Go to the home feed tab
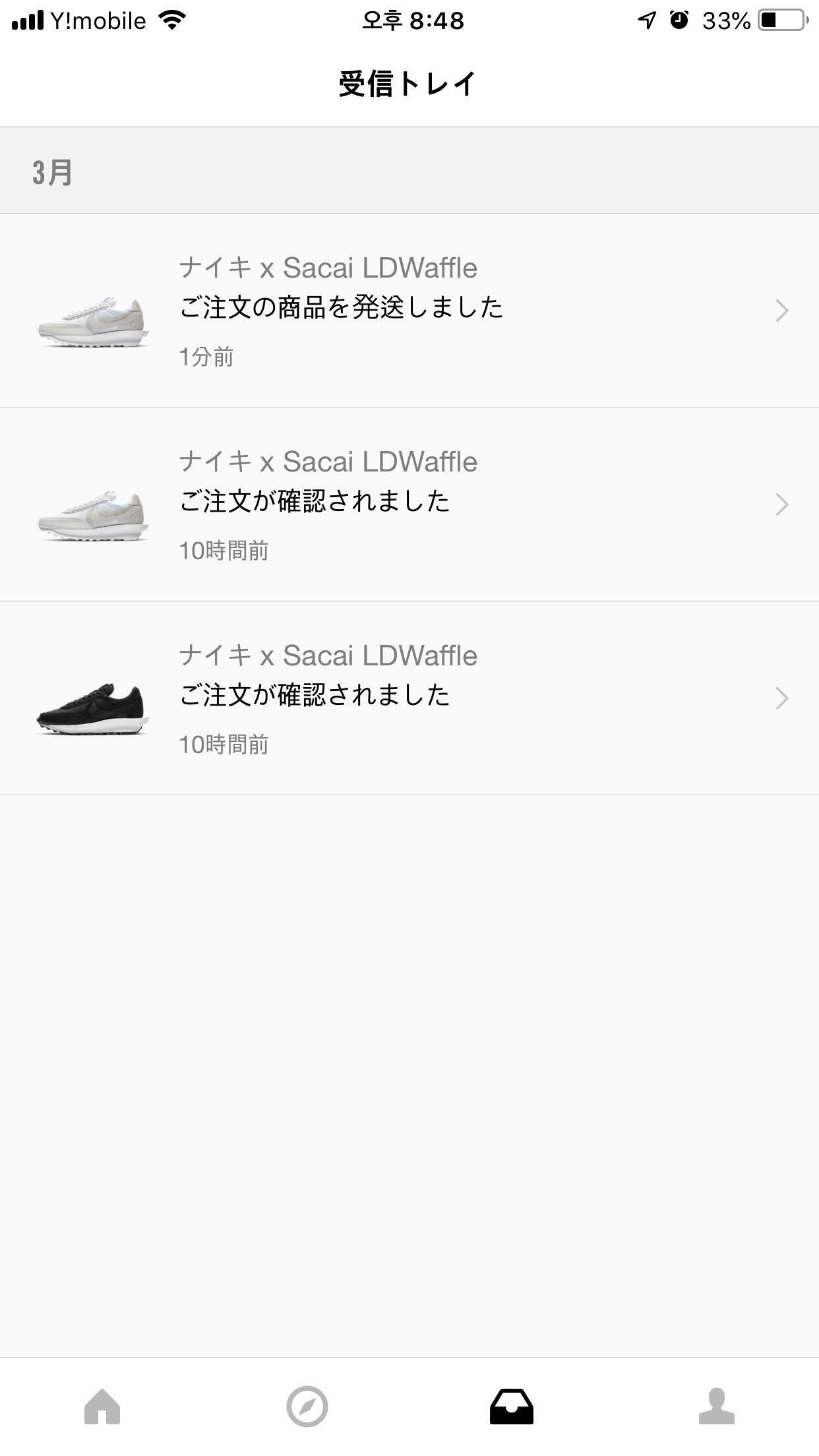This screenshot has height=1456, width=819. click(x=102, y=1407)
